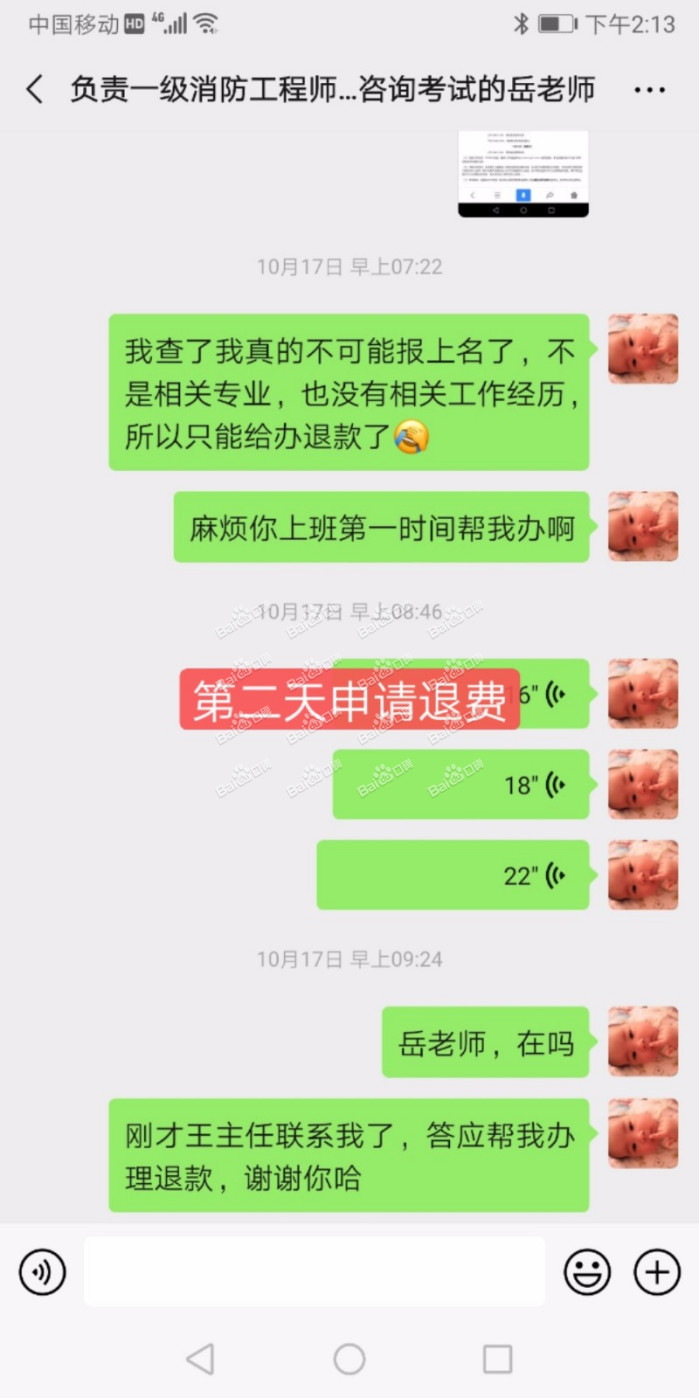The image size is (699, 1398).
Task: Open the emoji picker
Action: pyautogui.click(x=587, y=1272)
